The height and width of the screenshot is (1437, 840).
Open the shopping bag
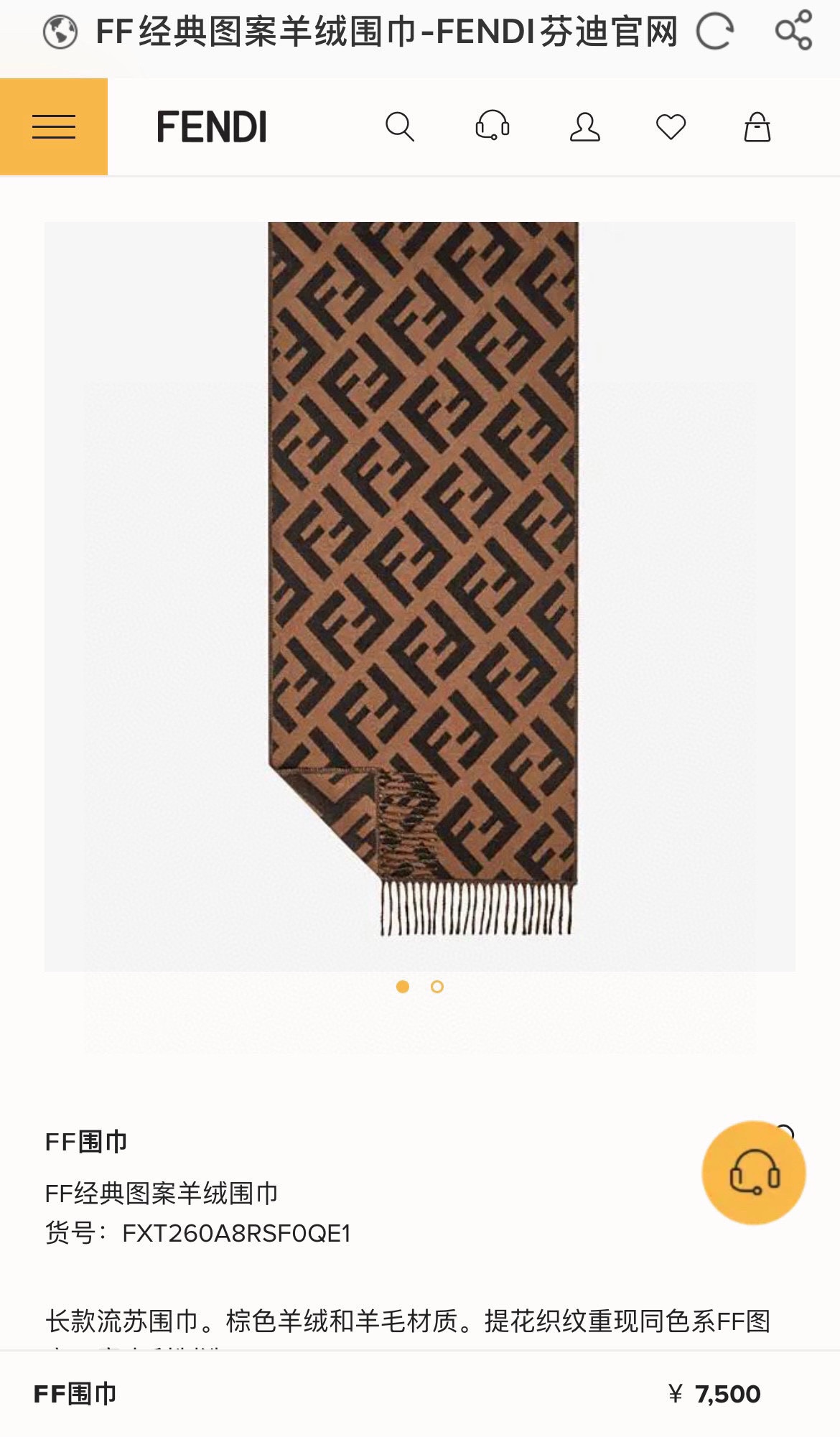[x=757, y=127]
